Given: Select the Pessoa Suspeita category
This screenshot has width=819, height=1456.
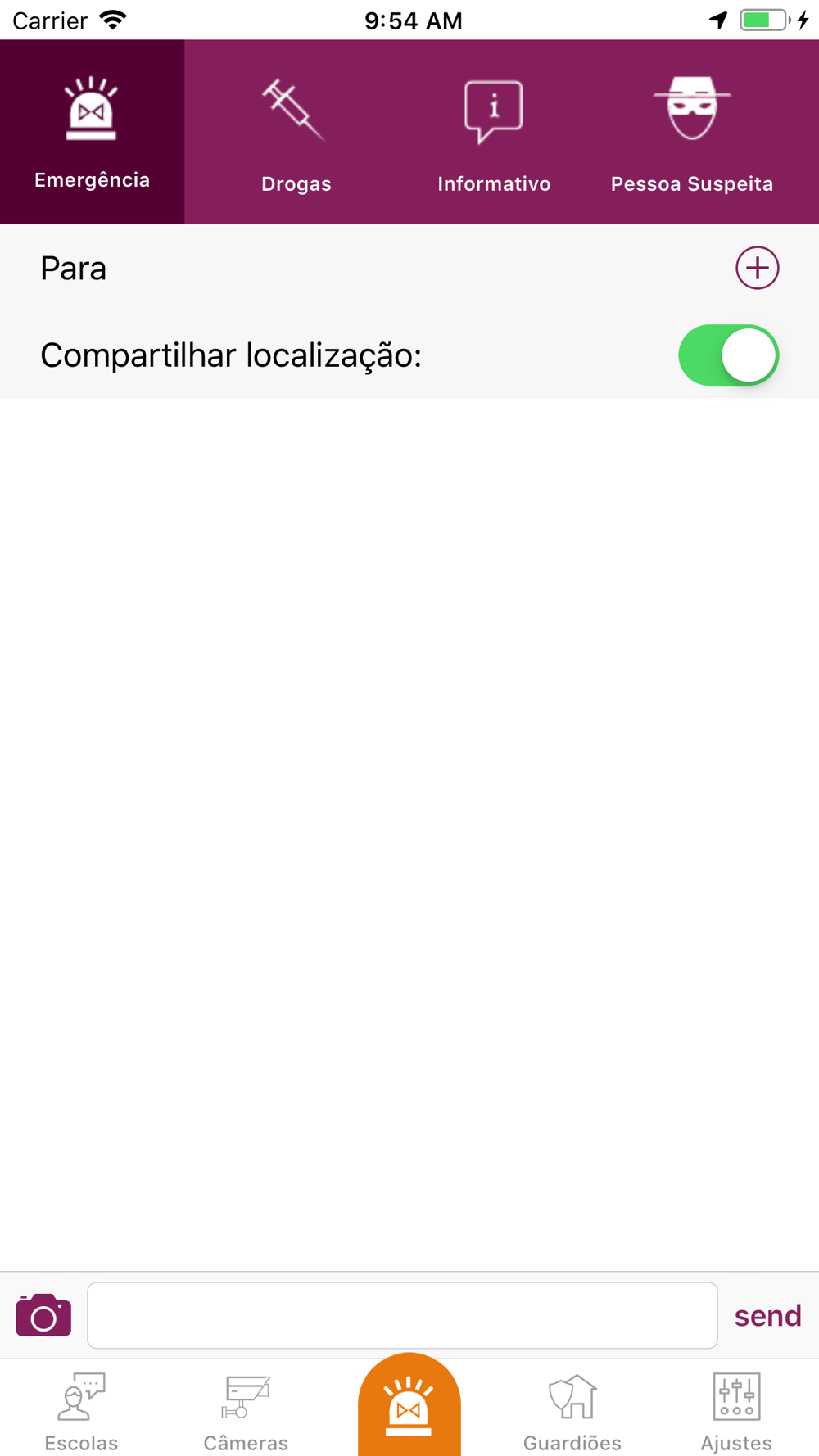Looking at the screenshot, I should [692, 132].
